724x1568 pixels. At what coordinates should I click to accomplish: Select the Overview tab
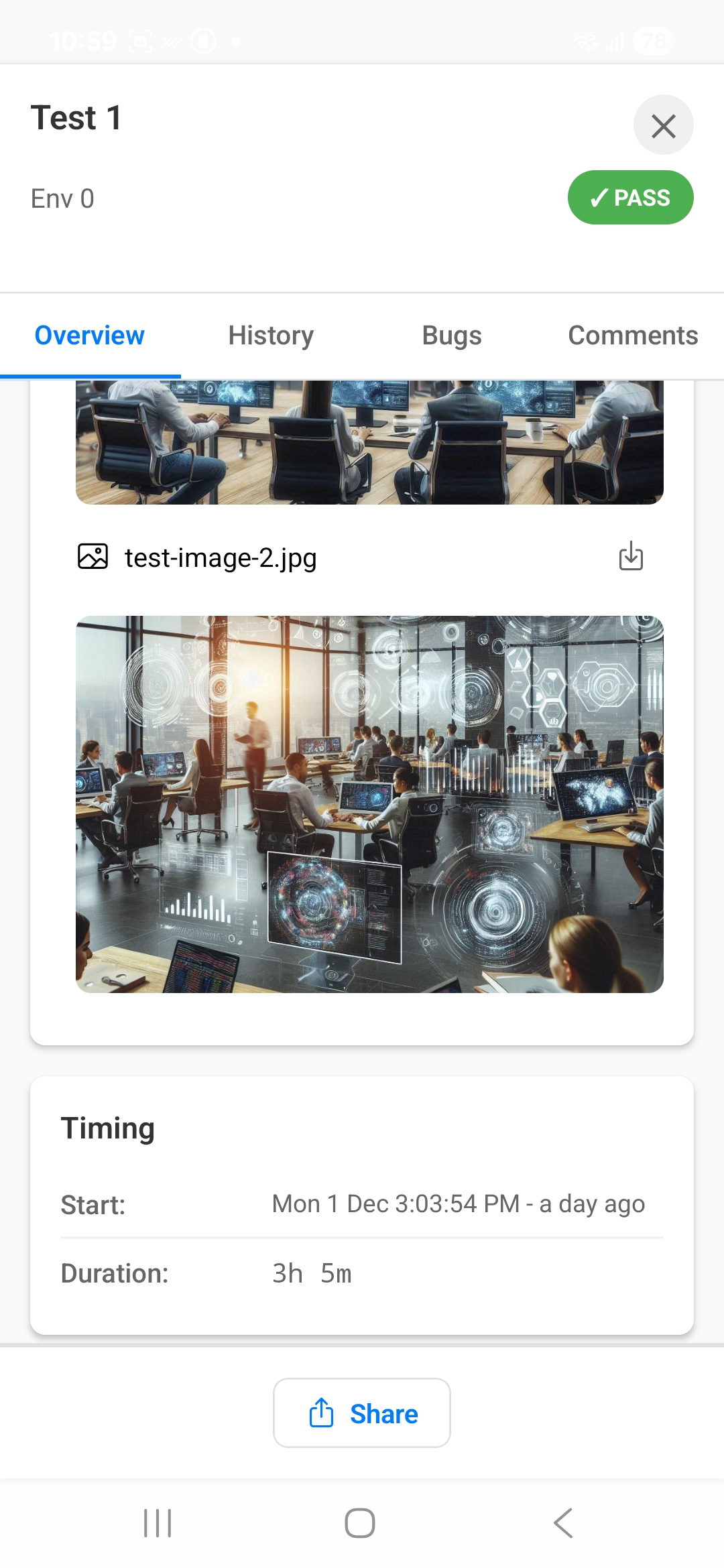point(89,335)
